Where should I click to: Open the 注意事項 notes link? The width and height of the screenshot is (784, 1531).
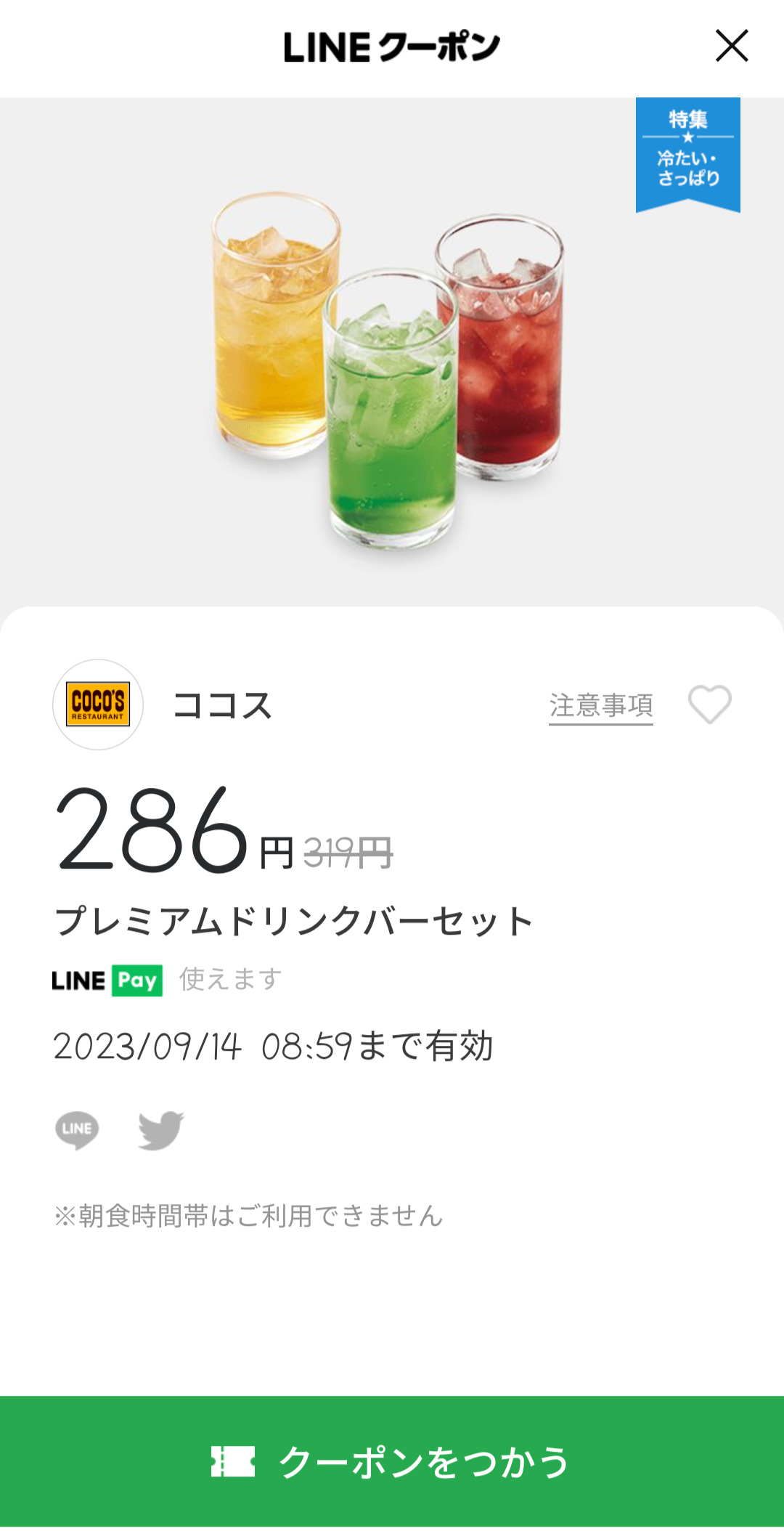pos(600,705)
